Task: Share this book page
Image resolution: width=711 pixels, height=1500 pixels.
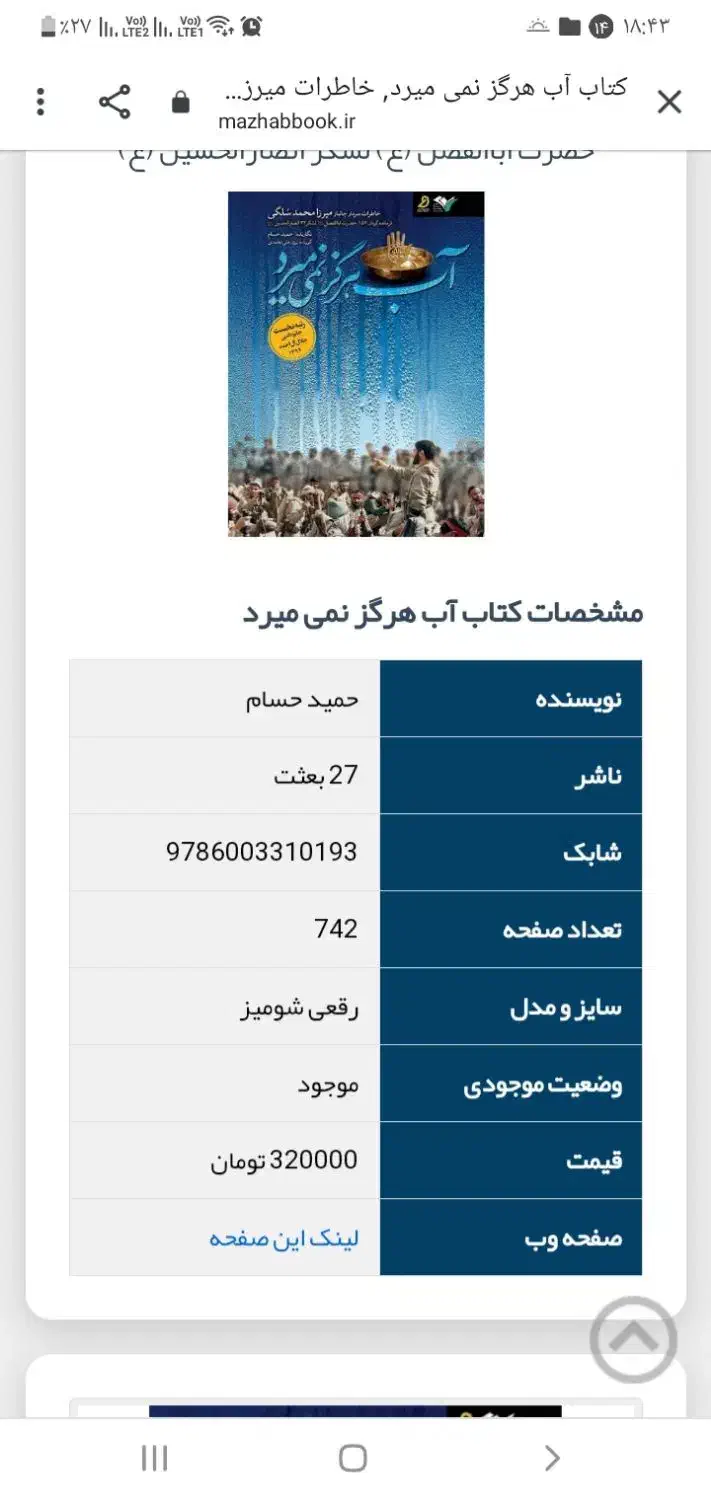Action: click(x=115, y=102)
